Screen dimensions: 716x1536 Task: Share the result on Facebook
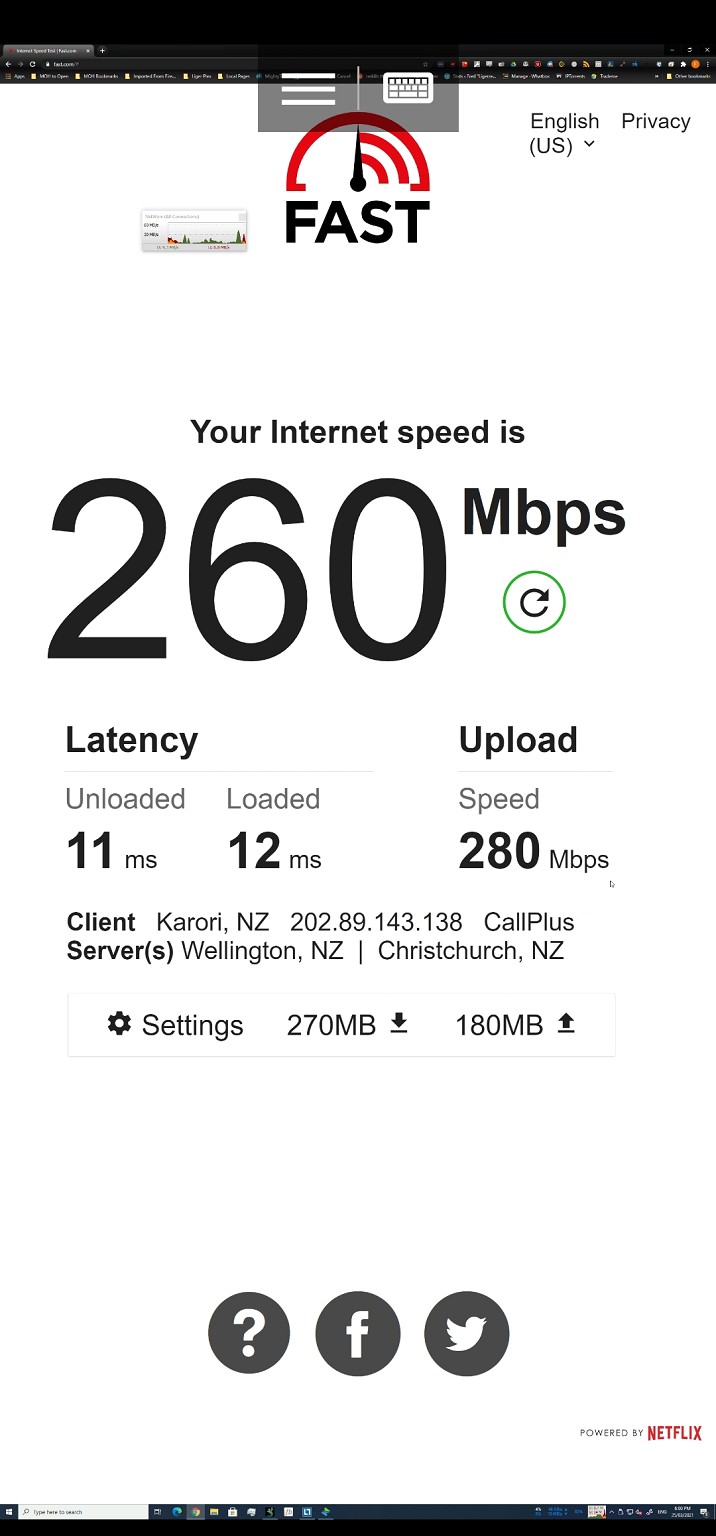pos(358,1333)
